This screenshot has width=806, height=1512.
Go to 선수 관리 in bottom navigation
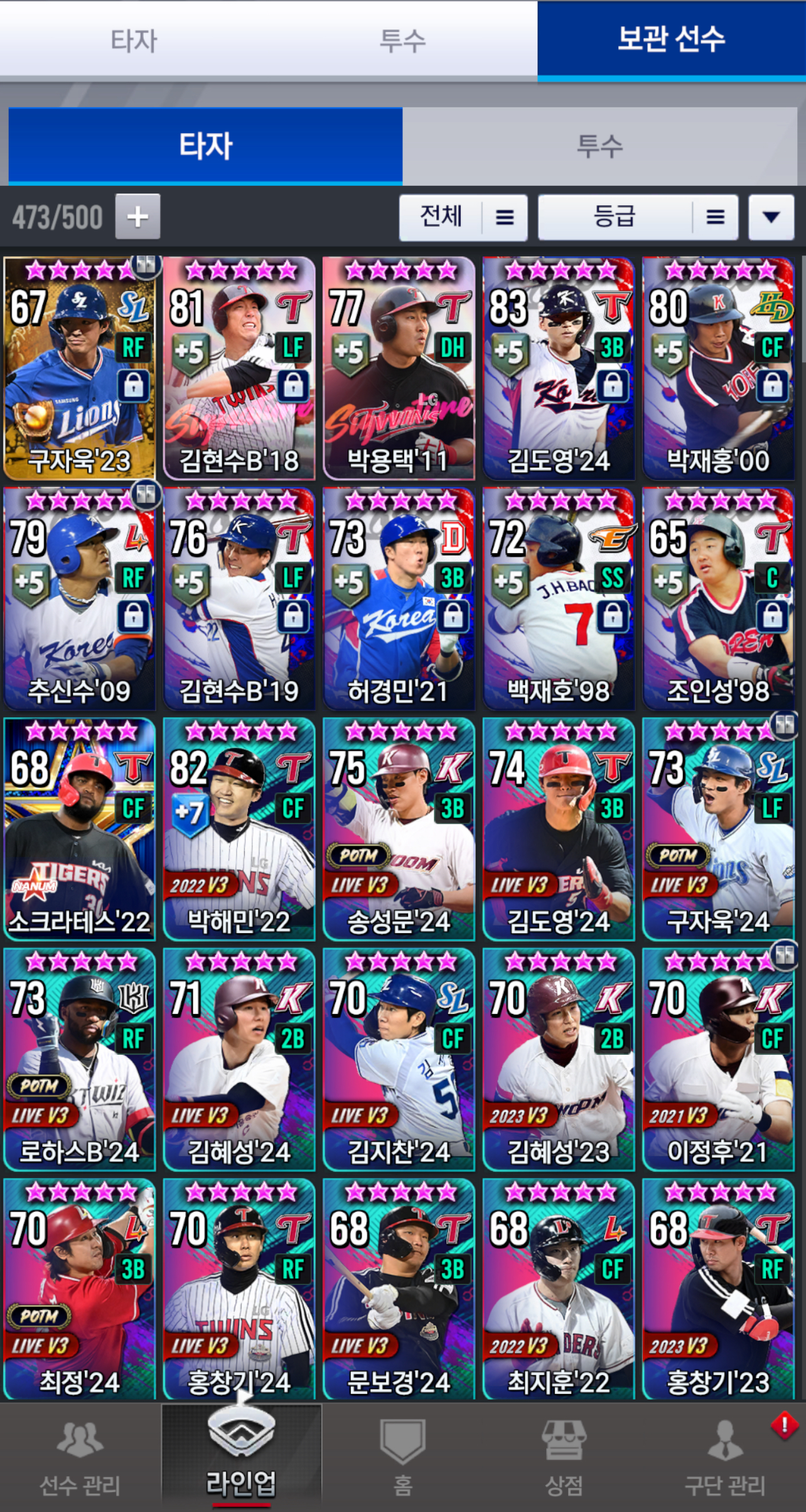click(80, 1458)
